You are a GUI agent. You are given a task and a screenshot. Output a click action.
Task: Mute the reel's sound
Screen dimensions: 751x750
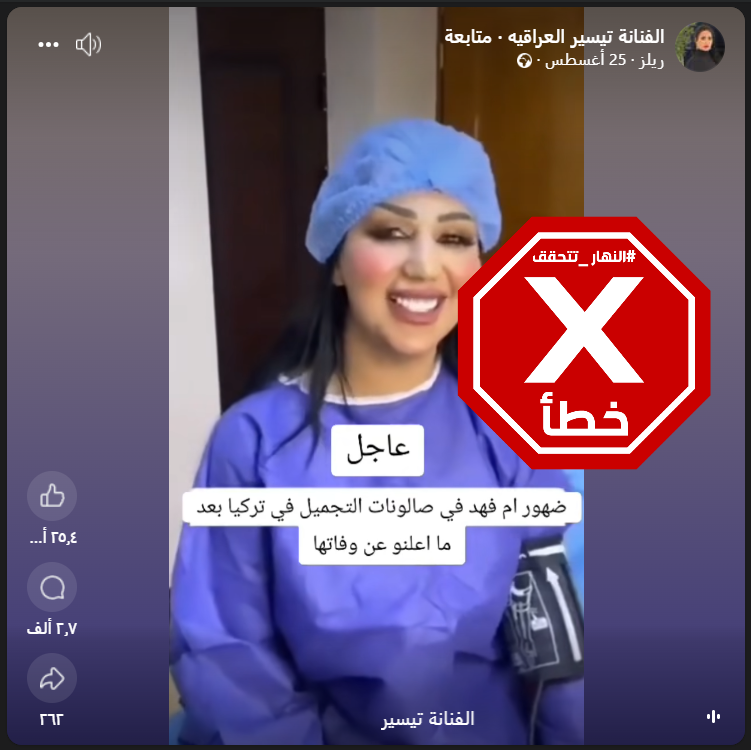(x=89, y=44)
